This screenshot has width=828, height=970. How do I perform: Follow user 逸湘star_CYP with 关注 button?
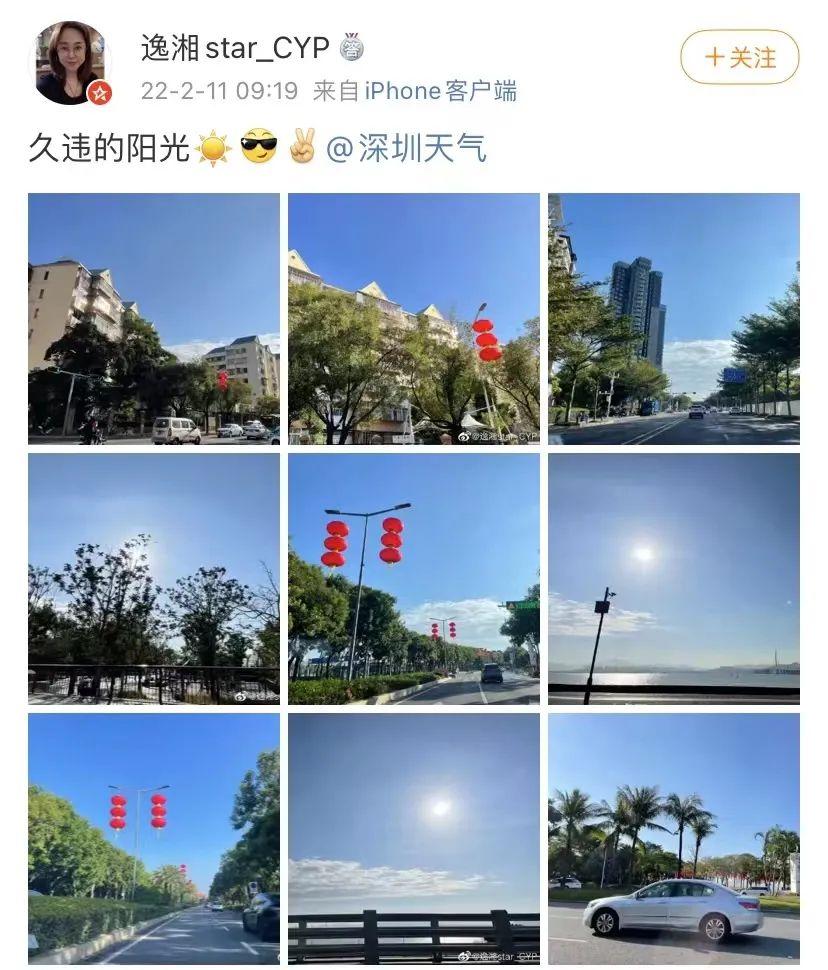pyautogui.click(x=739, y=57)
